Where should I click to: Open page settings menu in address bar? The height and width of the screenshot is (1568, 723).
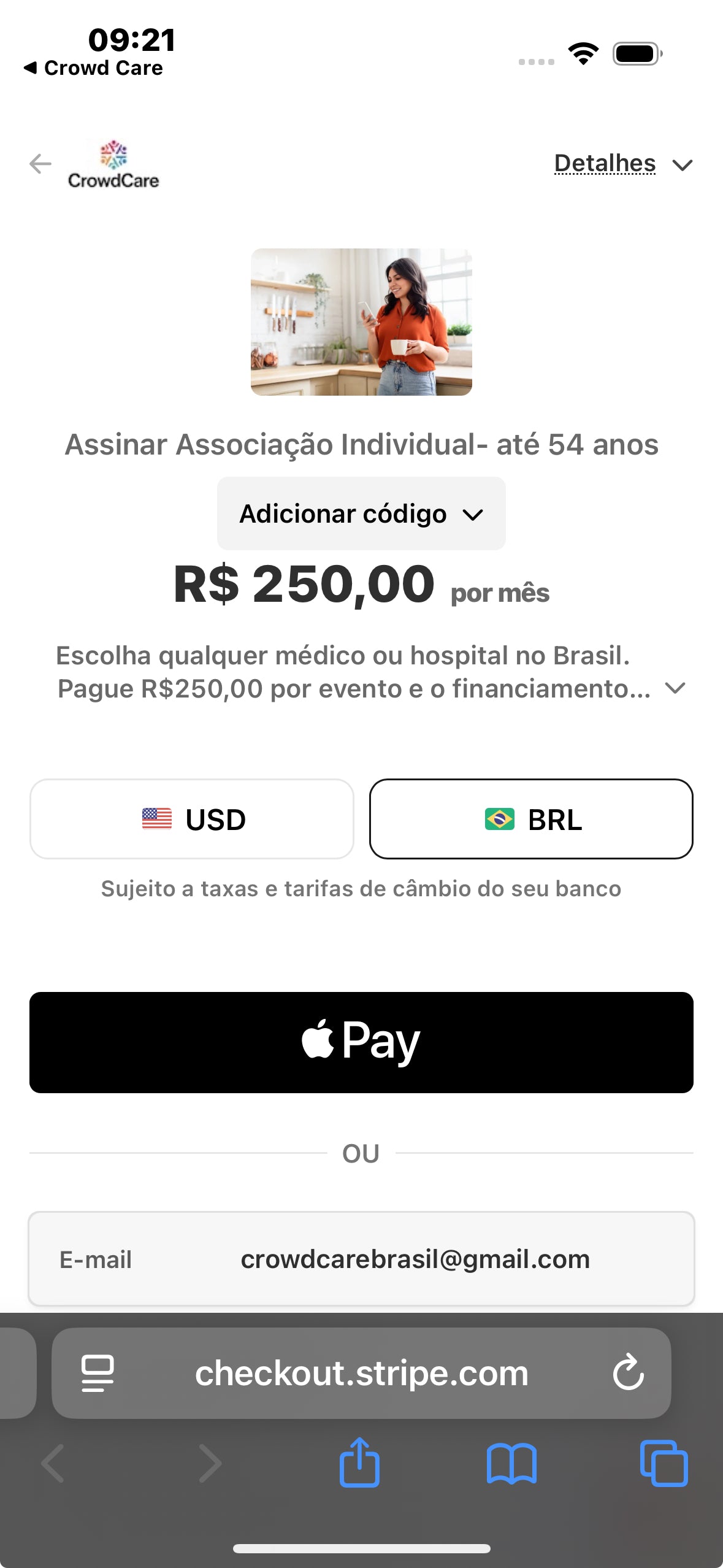pos(98,1373)
